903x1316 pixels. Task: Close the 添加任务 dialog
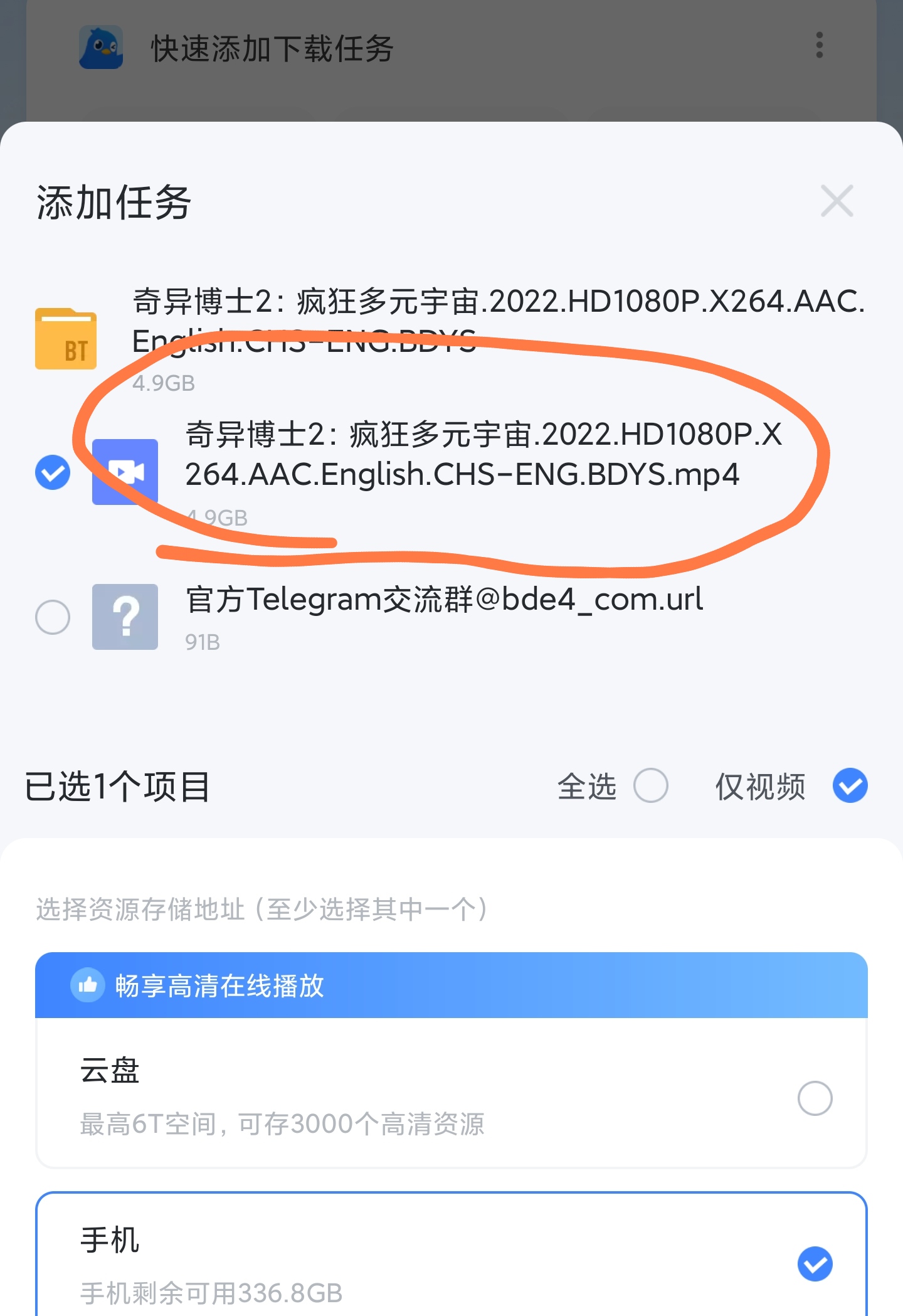click(x=837, y=201)
